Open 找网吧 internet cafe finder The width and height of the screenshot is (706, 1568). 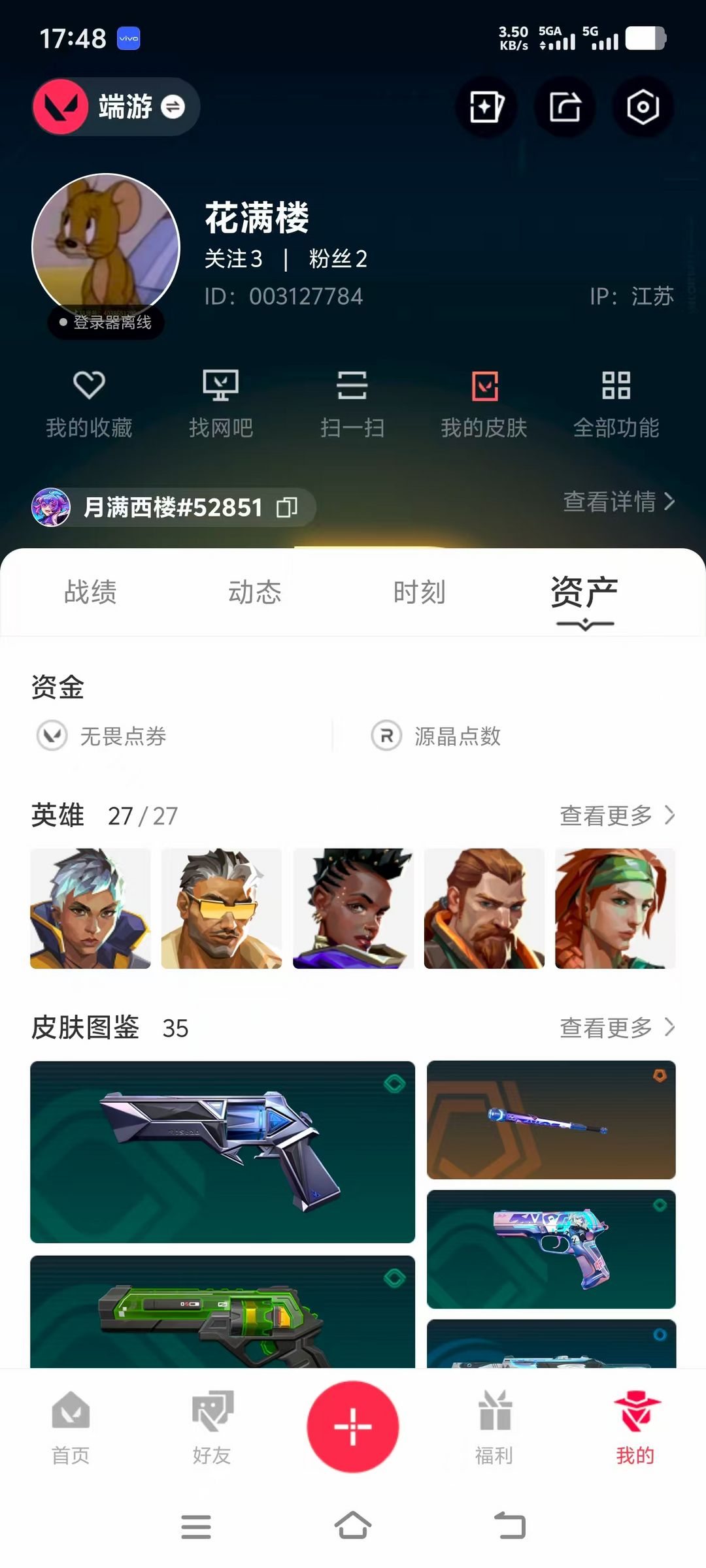pos(221,404)
